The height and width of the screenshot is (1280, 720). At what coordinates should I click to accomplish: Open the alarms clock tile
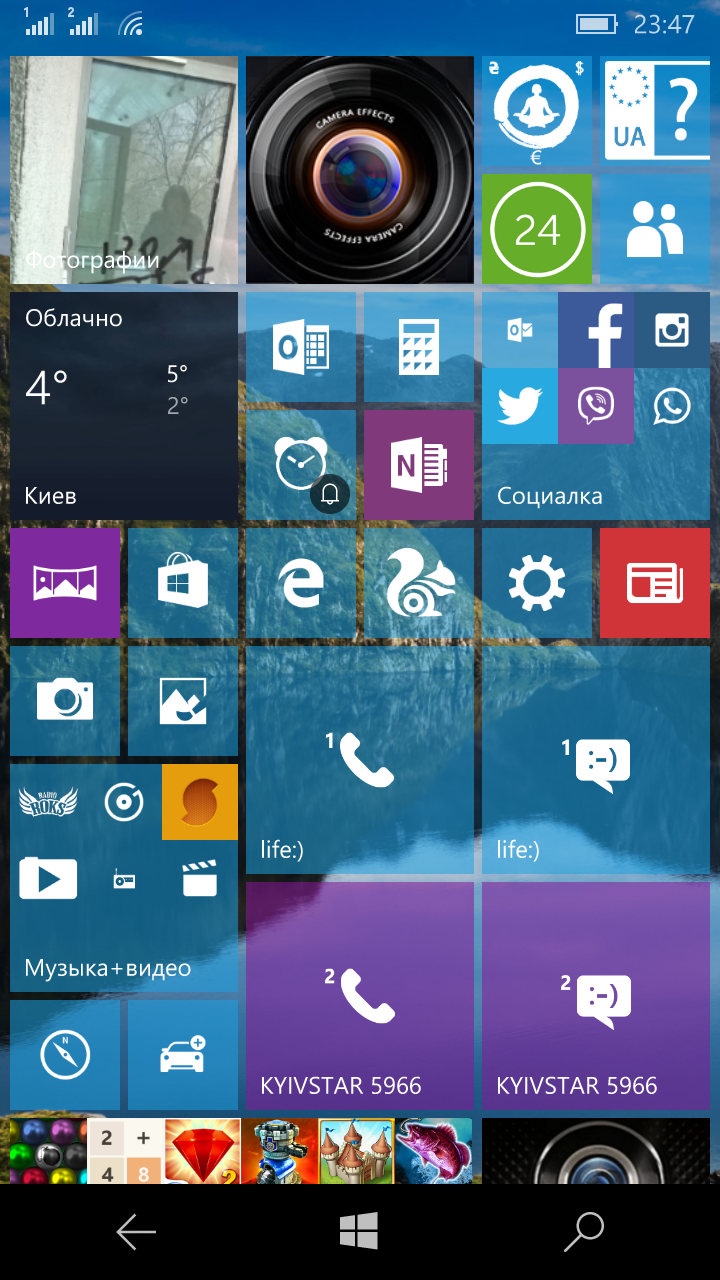[301, 465]
